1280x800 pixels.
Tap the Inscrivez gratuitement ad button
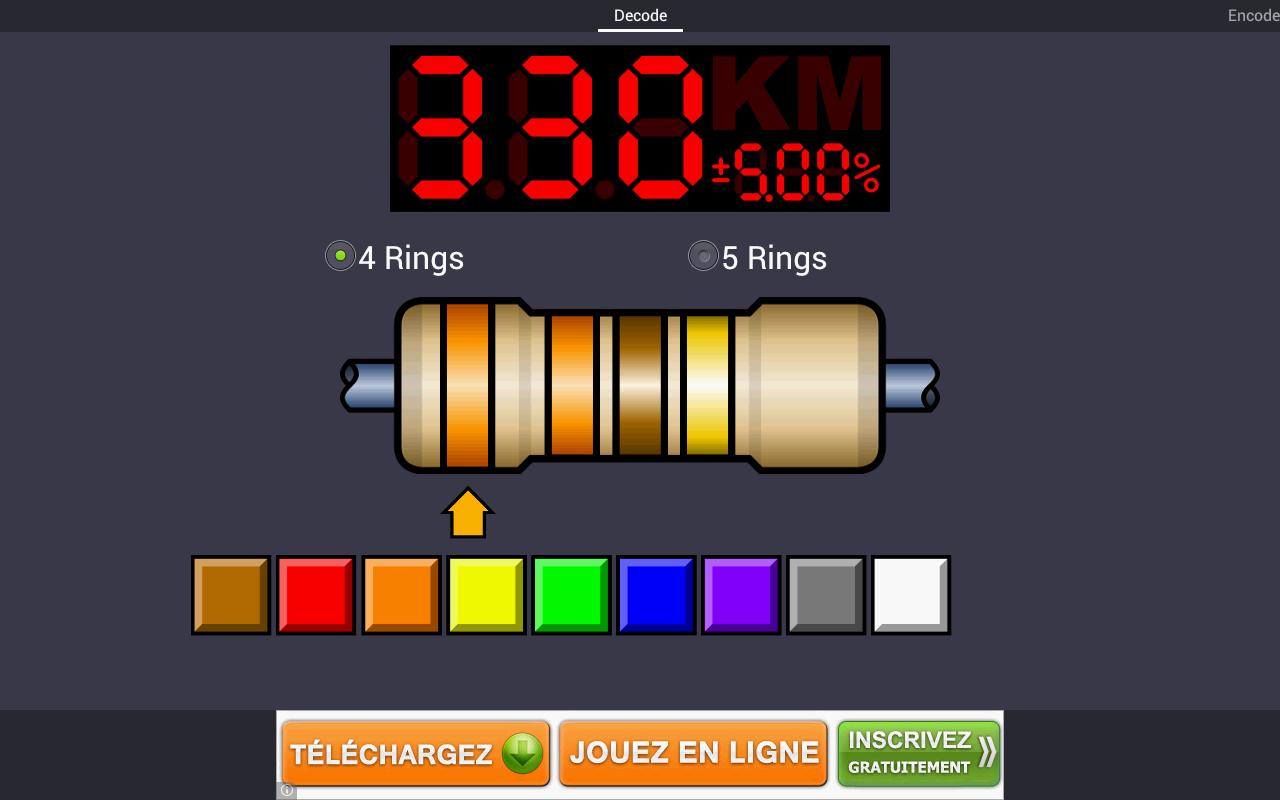[x=919, y=753]
